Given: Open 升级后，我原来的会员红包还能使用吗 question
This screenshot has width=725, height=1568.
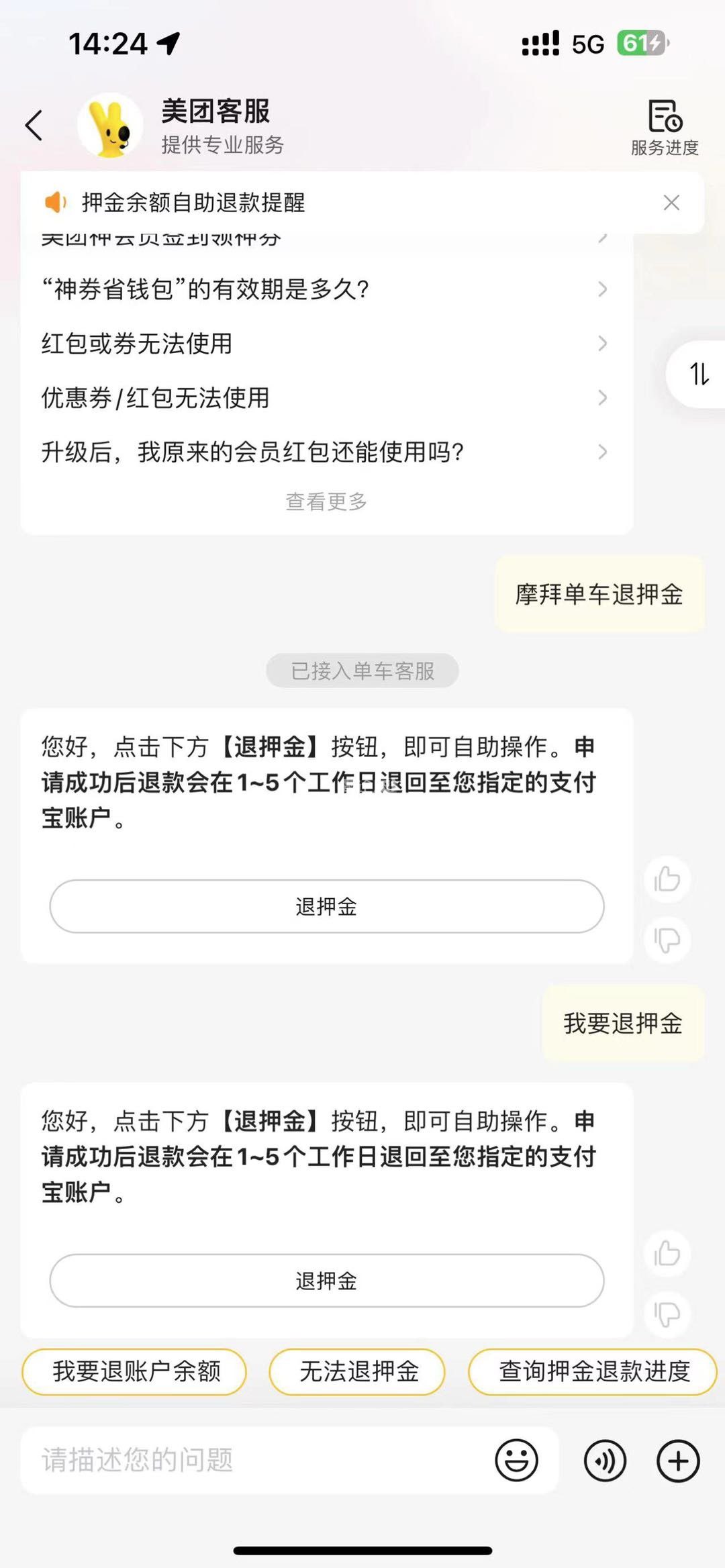Looking at the screenshot, I should tap(325, 452).
